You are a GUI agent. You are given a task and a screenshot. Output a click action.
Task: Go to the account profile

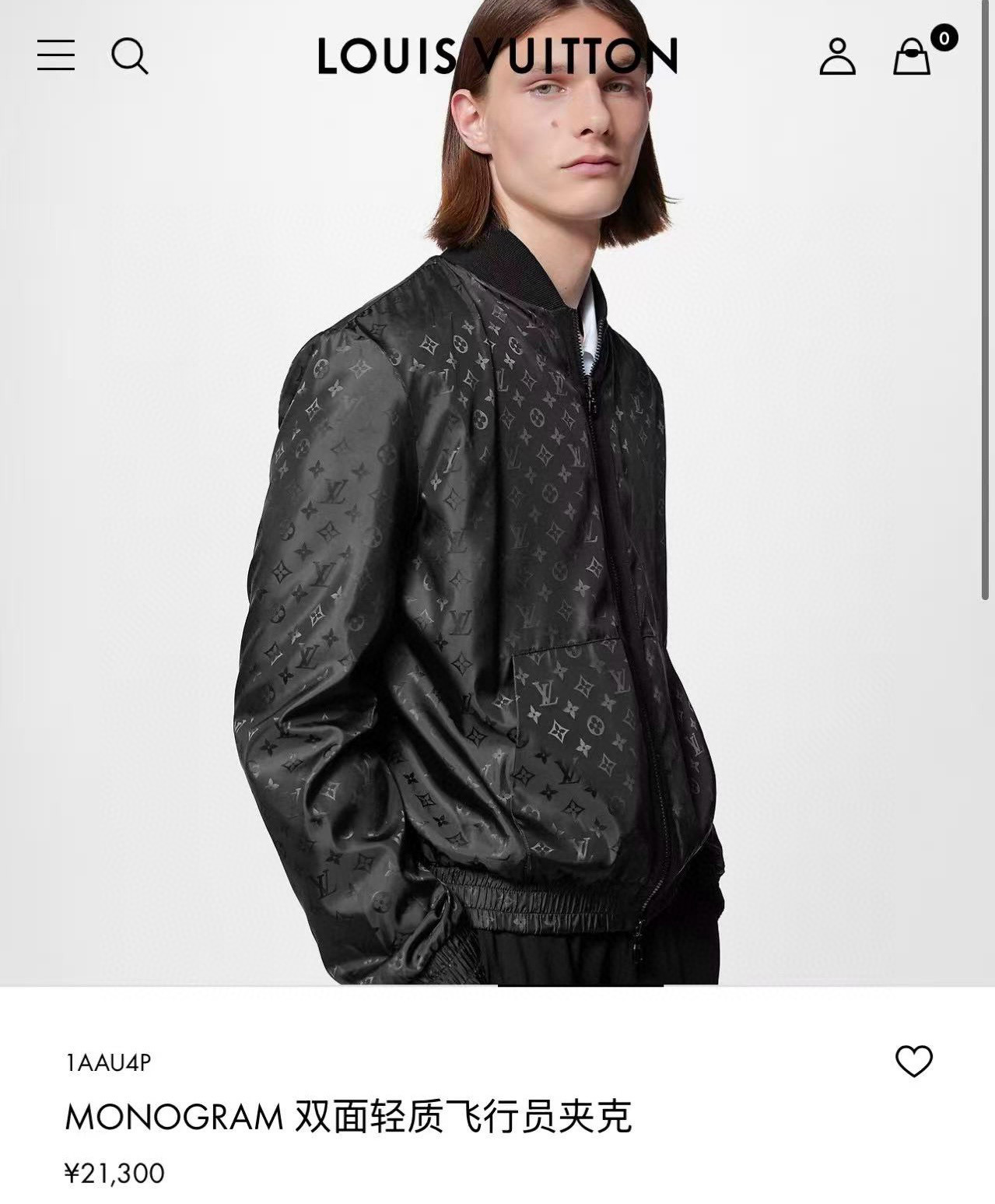(x=837, y=56)
